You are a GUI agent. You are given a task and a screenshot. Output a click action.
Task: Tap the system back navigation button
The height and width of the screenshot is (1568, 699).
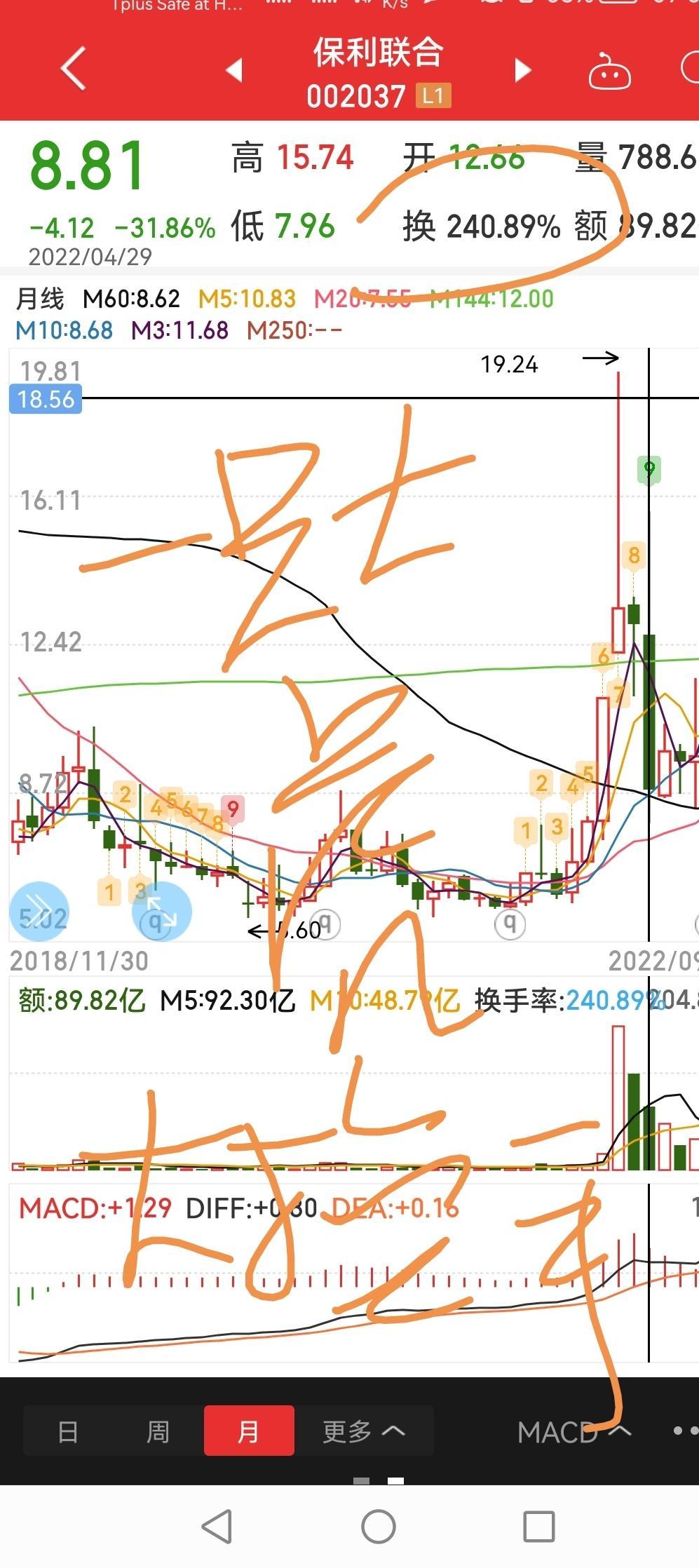[217, 1526]
